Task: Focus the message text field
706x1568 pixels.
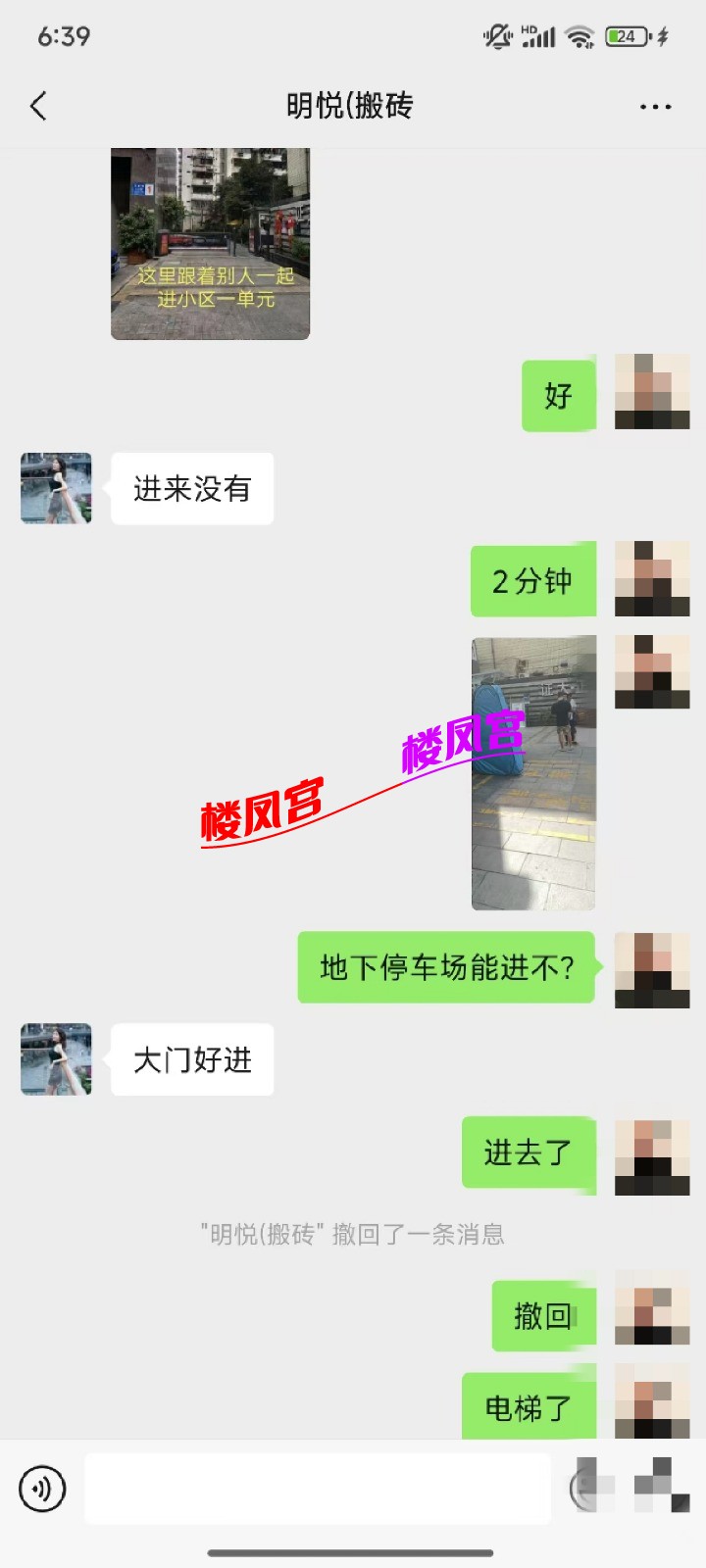Action: click(x=318, y=1489)
